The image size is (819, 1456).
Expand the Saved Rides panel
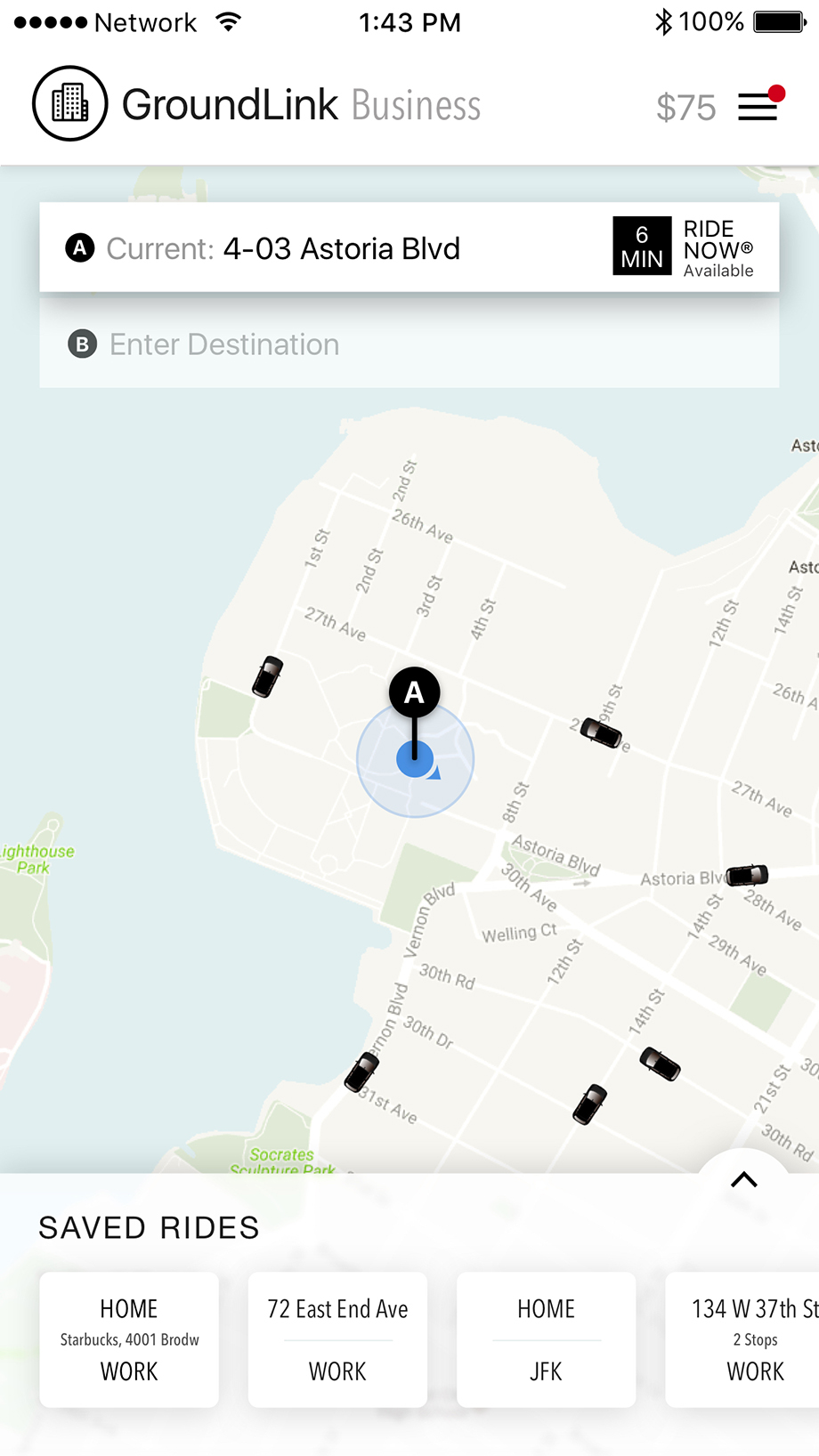click(x=743, y=1180)
